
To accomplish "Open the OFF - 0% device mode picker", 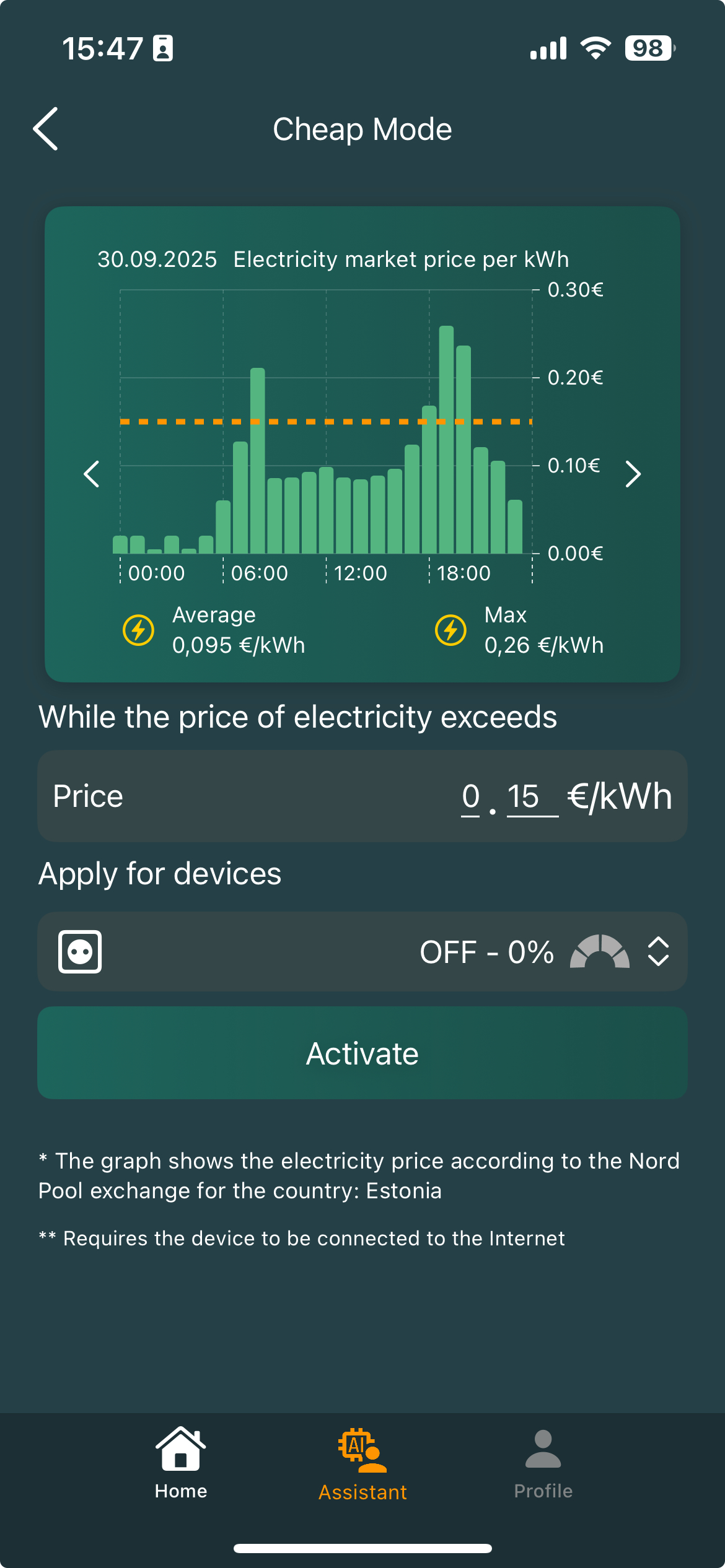I will coord(657,951).
